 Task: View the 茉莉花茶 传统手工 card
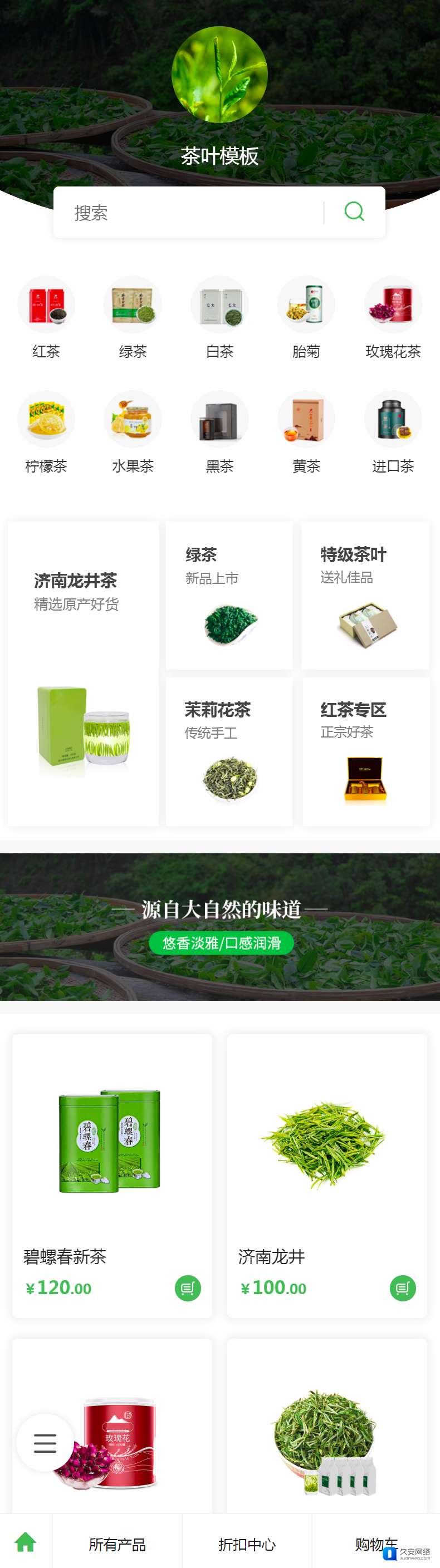(229, 751)
